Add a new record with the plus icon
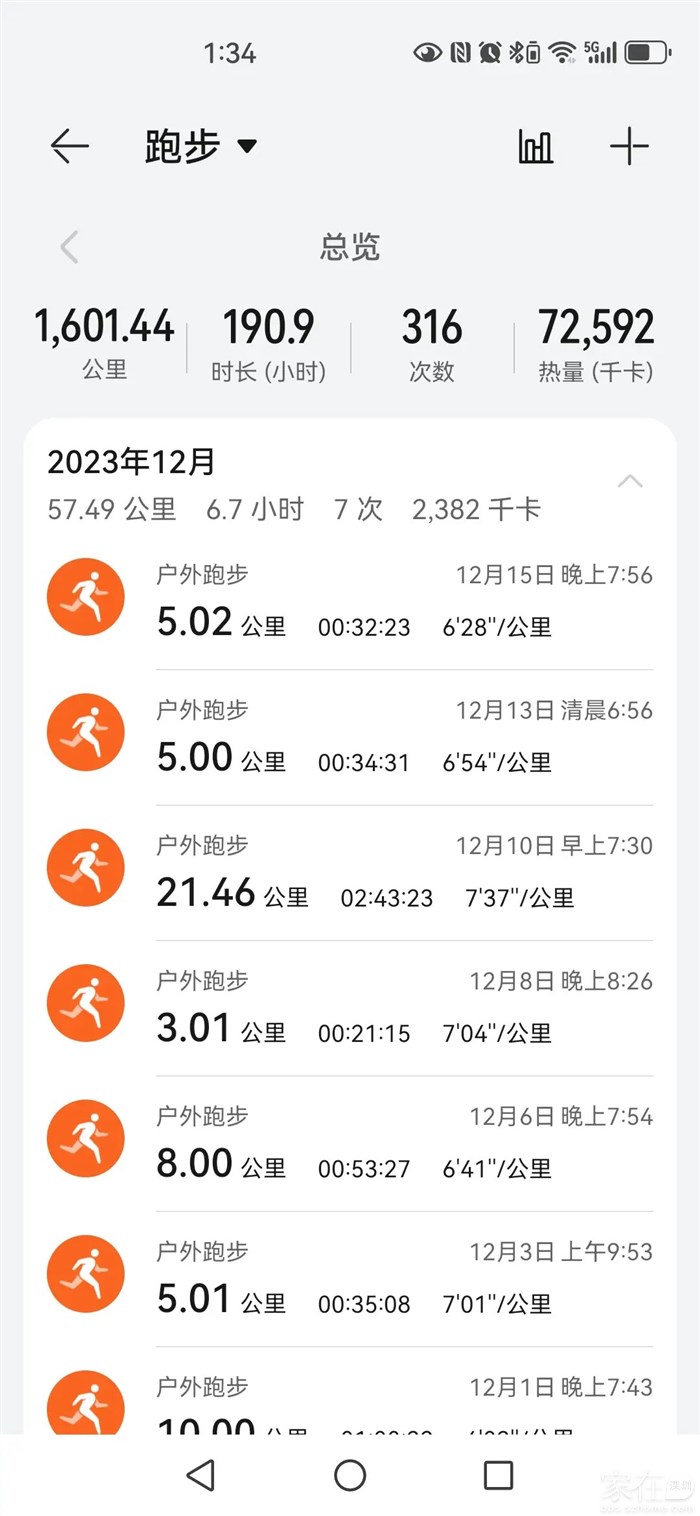Image resolution: width=700 pixels, height=1516 pixels. (629, 147)
